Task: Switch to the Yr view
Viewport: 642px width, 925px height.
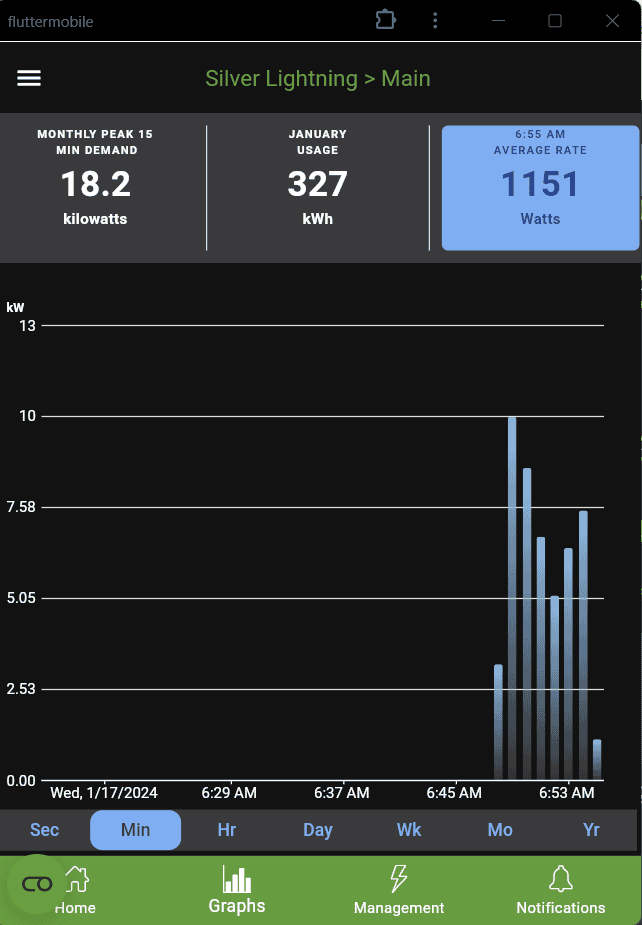Action: coord(591,830)
